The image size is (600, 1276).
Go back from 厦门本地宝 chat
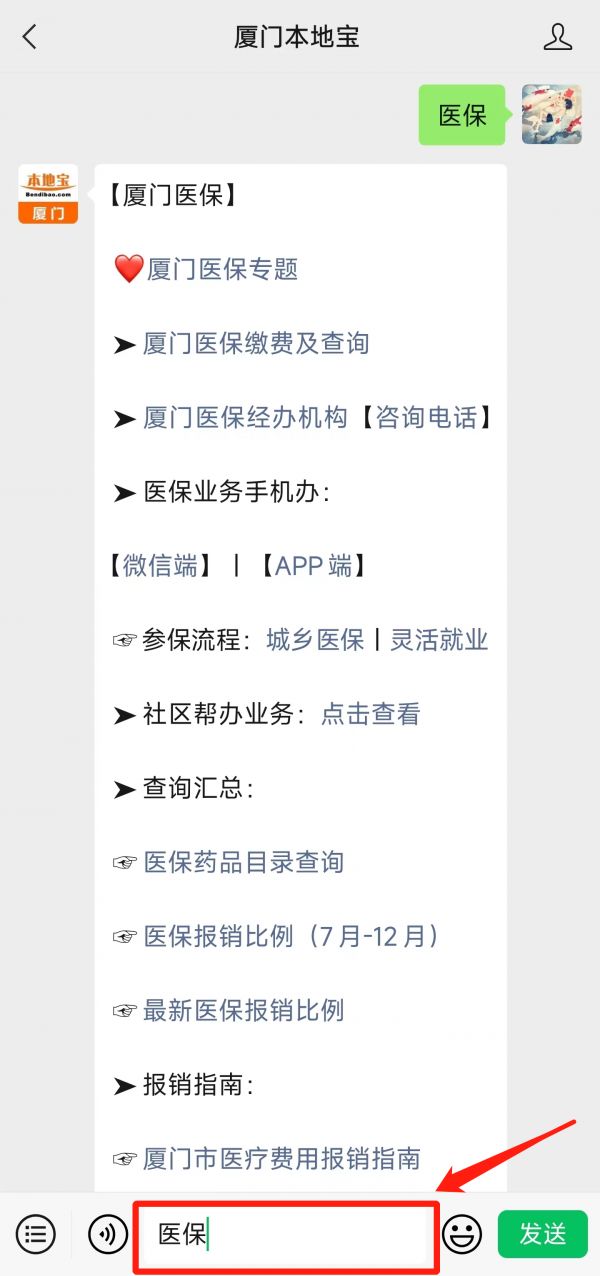[29, 38]
